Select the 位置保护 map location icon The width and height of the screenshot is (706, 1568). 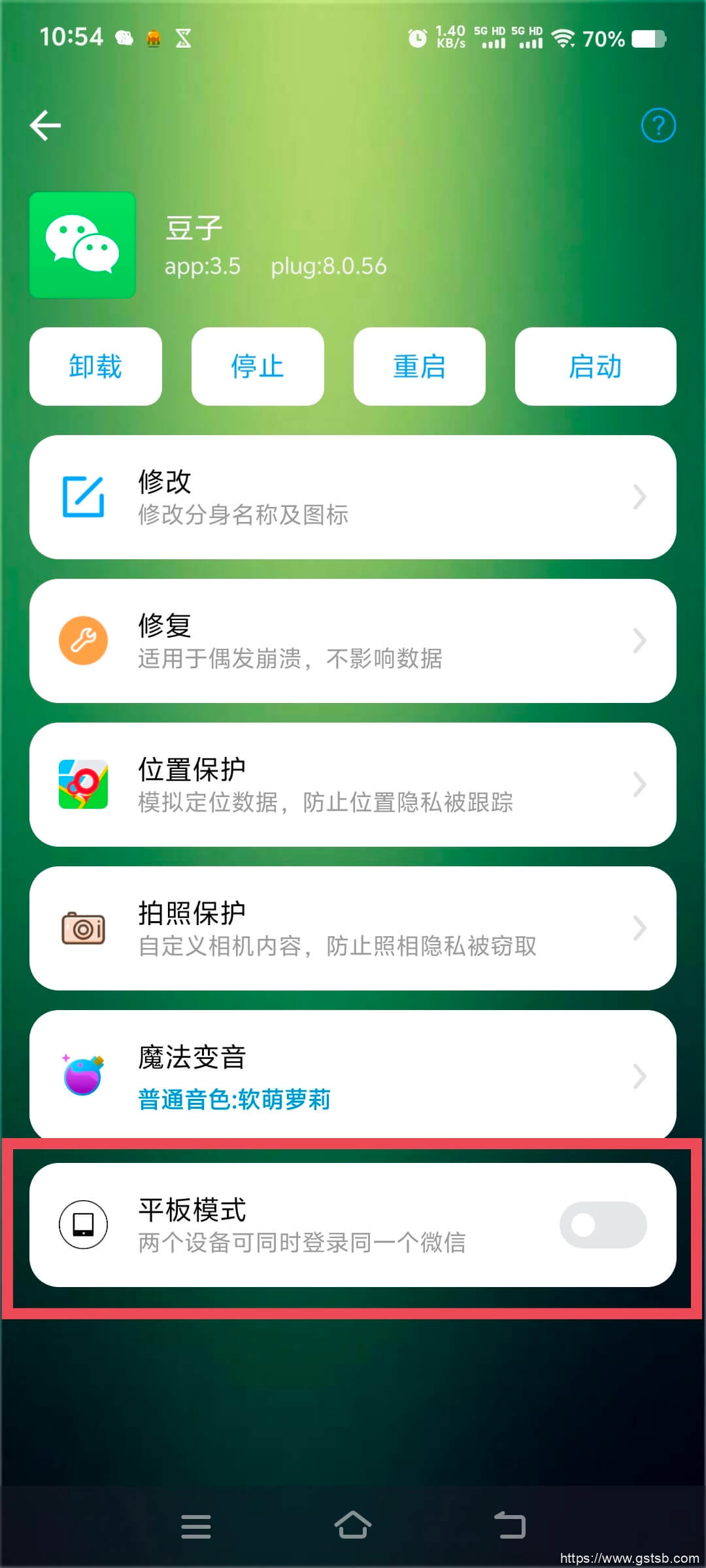point(84,784)
